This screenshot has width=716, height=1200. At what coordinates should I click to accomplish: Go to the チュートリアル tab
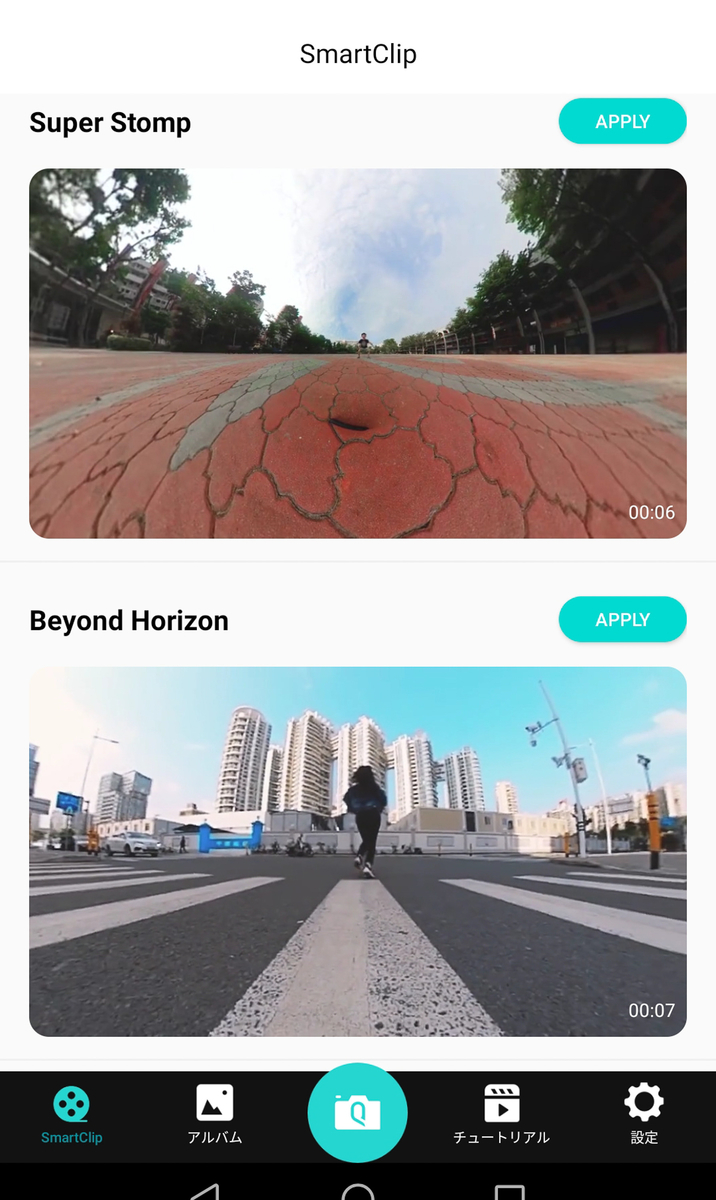coord(501,1115)
